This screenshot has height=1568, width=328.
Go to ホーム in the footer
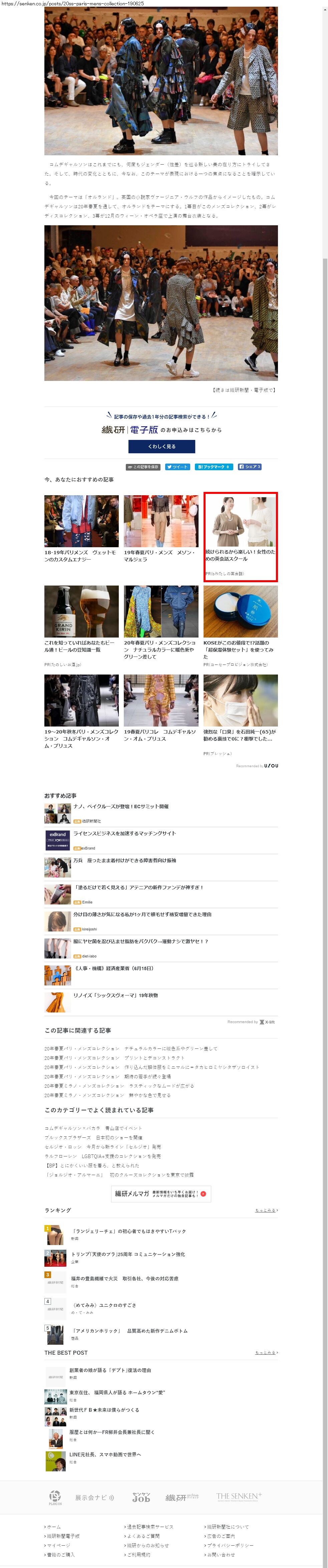tap(54, 1527)
